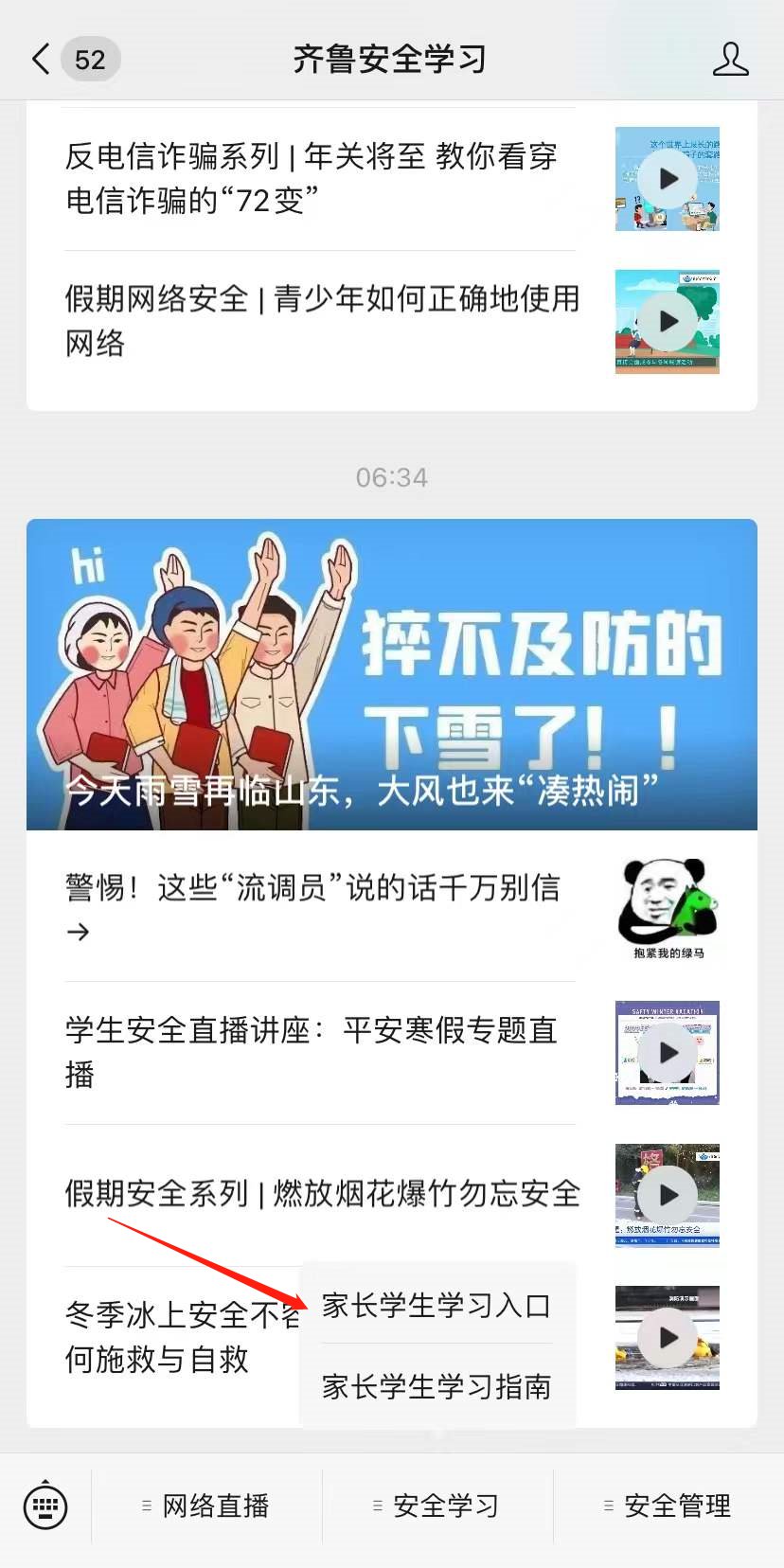Open the 警惕 流调员 article
Image resolution: width=784 pixels, height=1568 pixels.
pyautogui.click(x=312, y=908)
